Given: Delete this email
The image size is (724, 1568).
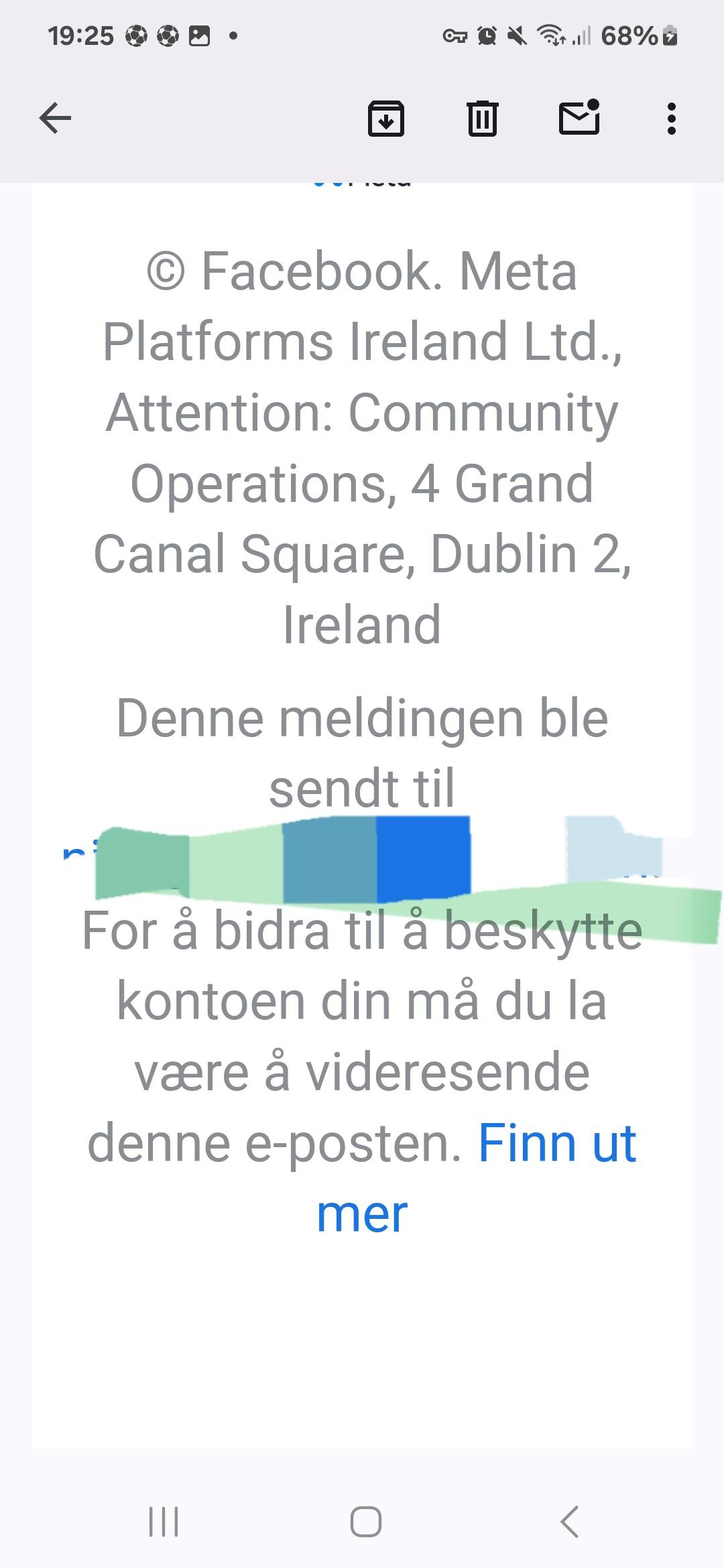Looking at the screenshot, I should pos(482,119).
